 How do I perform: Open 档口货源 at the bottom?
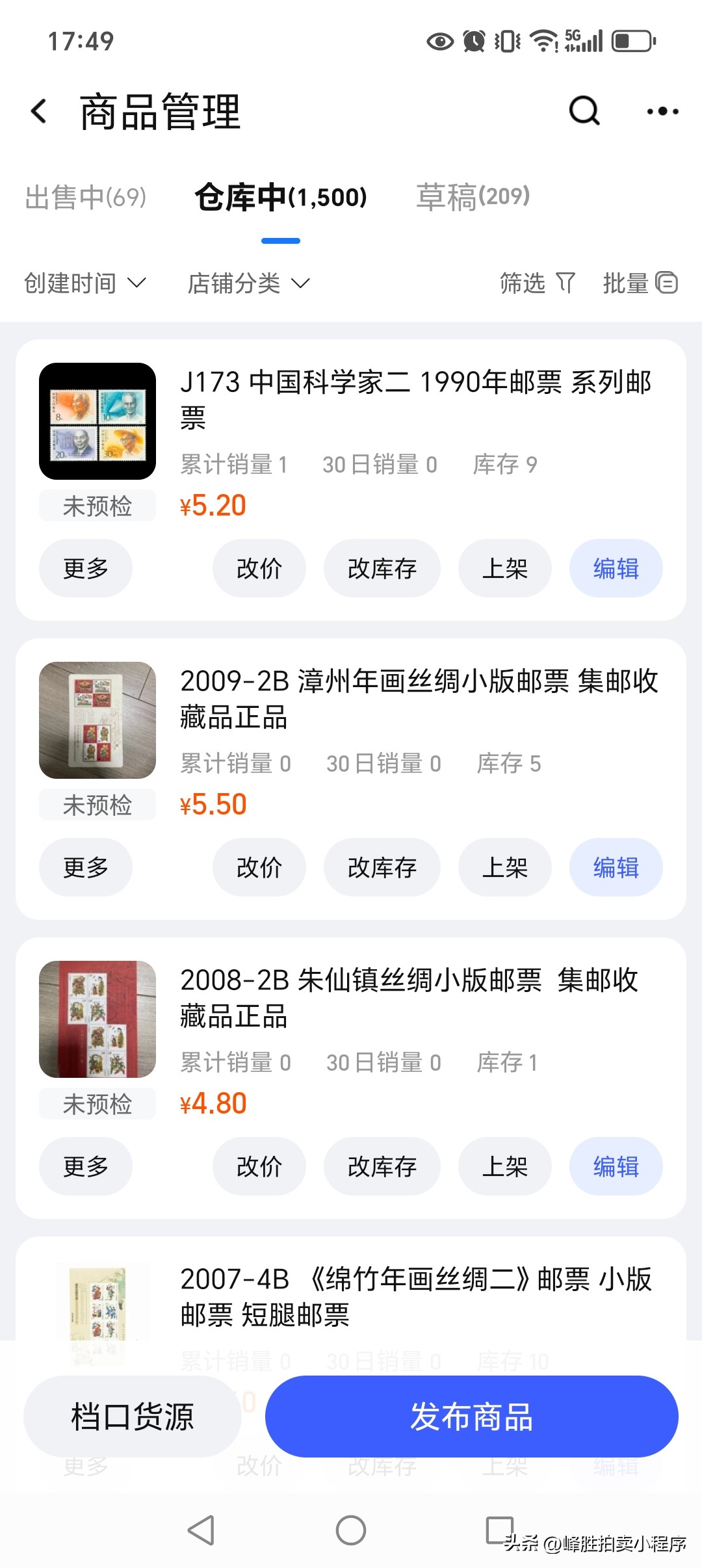point(133,1417)
